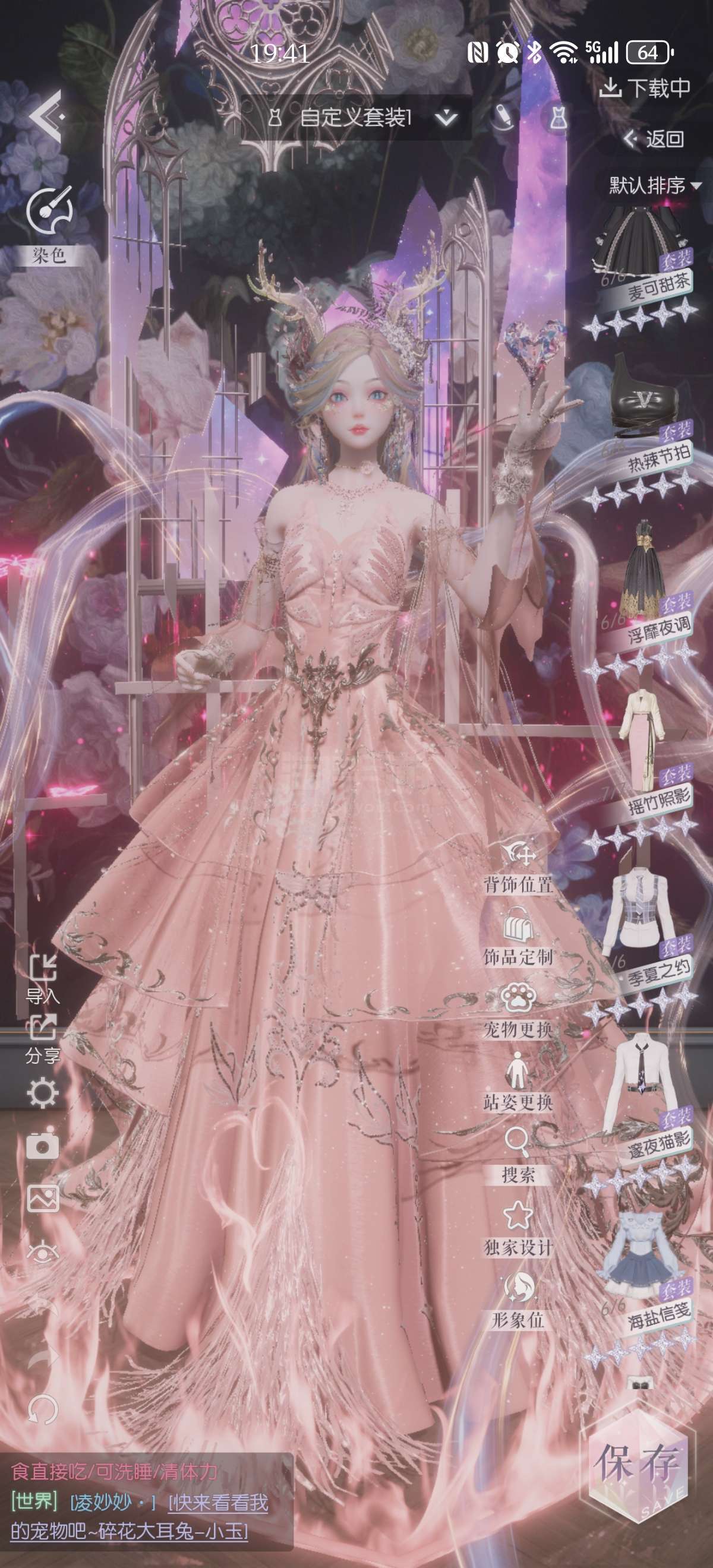Open the 默认排序 sort dropdown
This screenshot has width=713, height=1568.
(655, 185)
